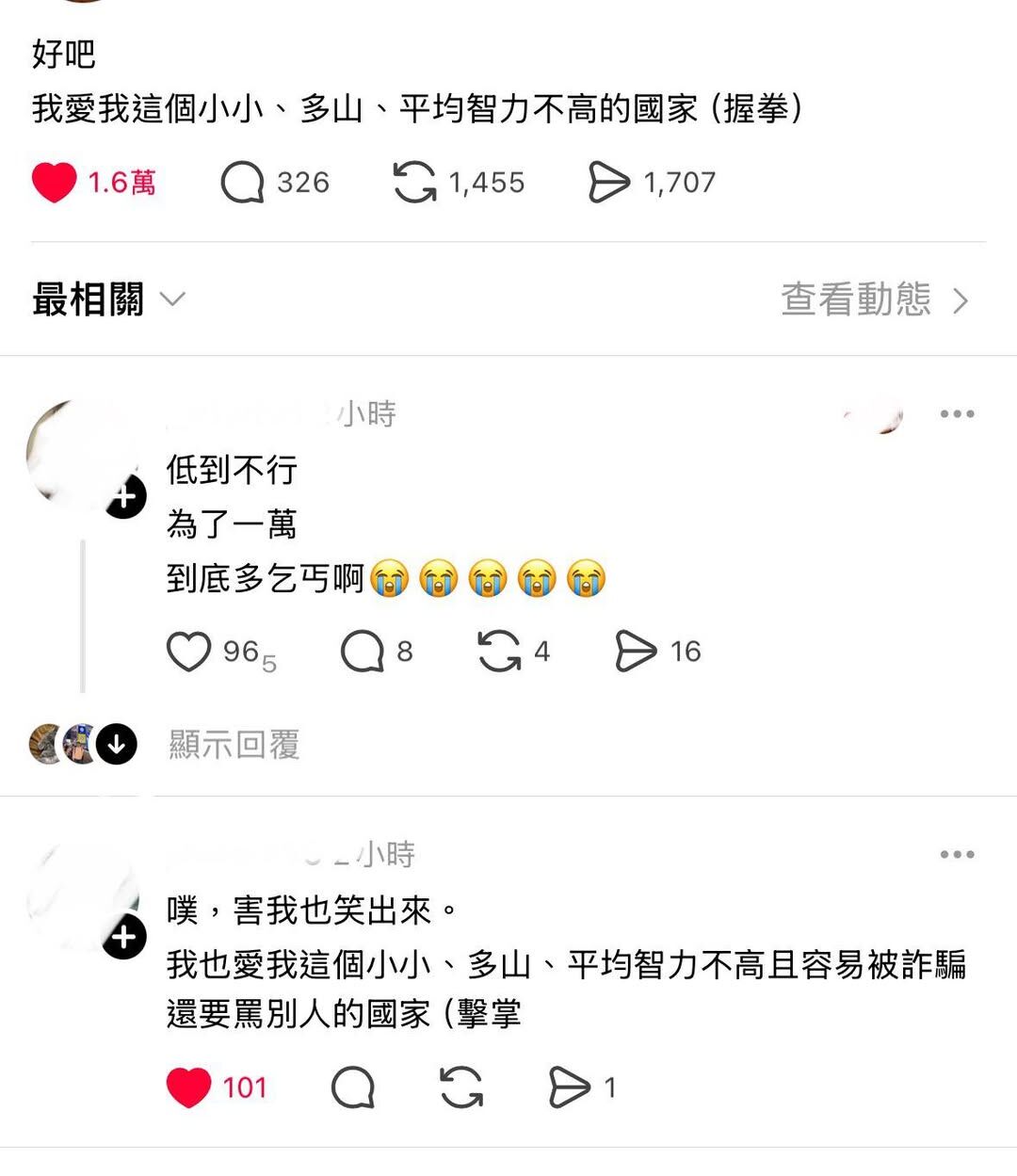Like the 低到不行 comment
This screenshot has height=1176, width=1017.
click(190, 650)
